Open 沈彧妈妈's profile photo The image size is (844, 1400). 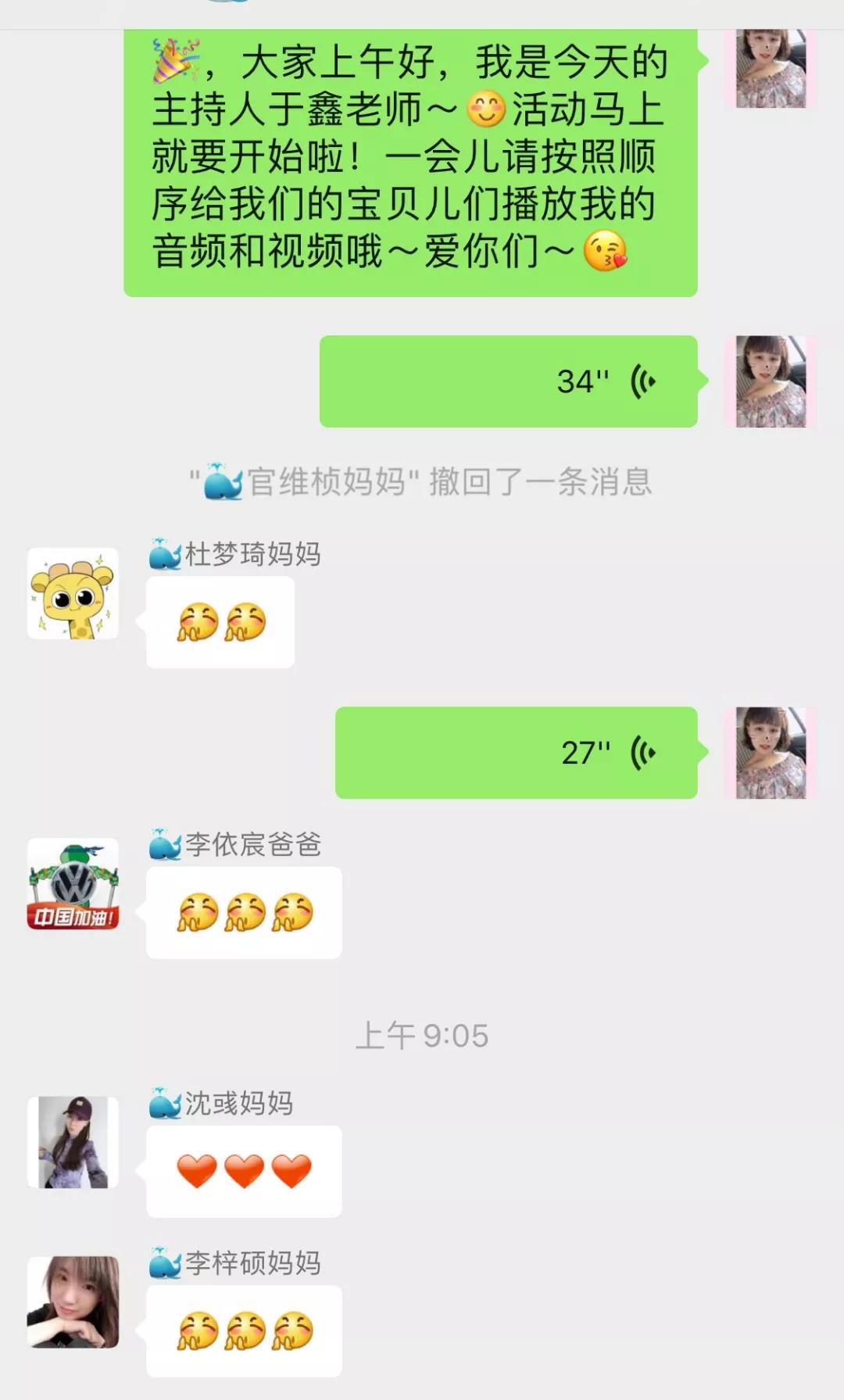pos(72,1143)
